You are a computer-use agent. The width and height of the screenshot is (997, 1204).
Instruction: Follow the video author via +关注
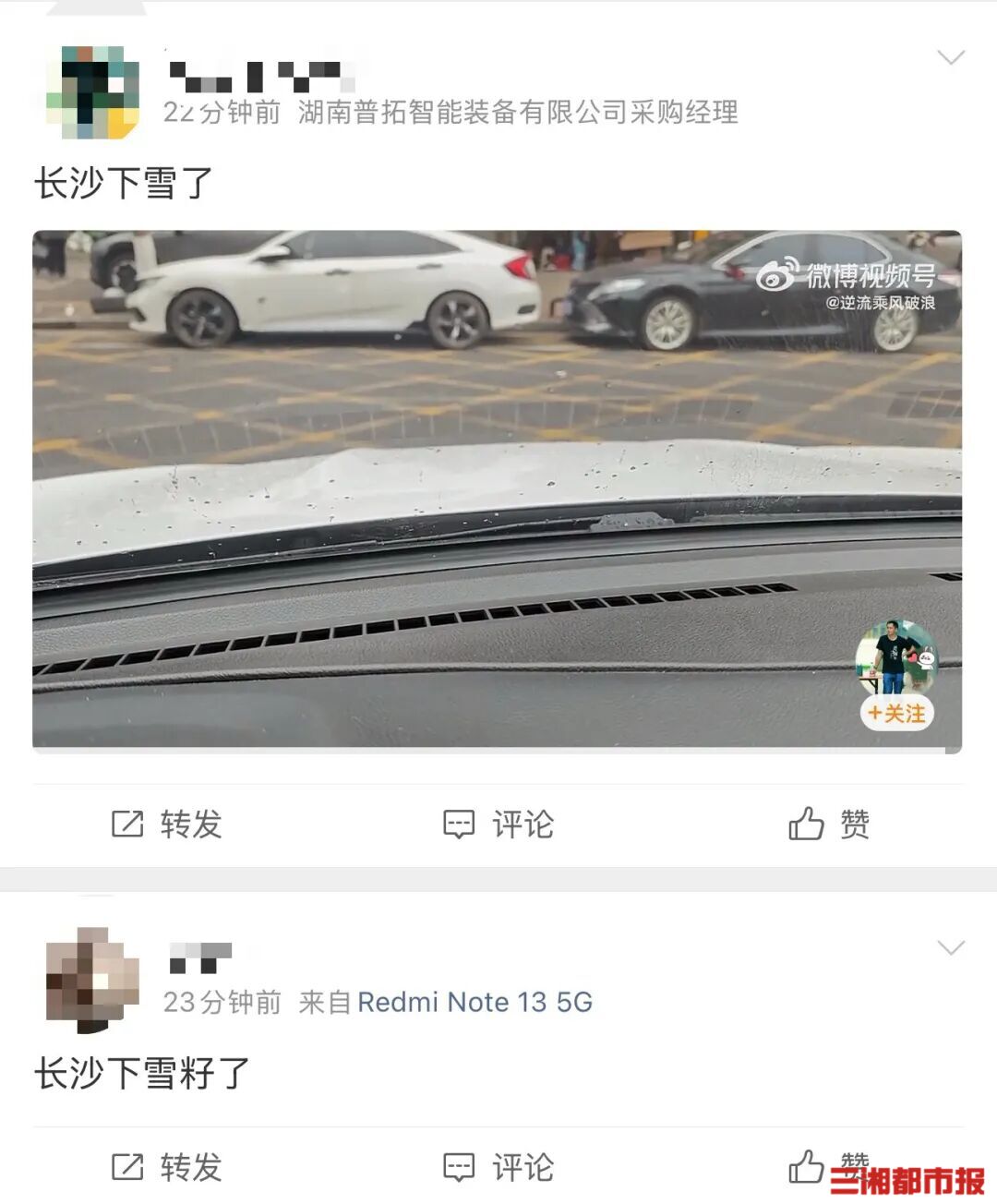coord(896,714)
